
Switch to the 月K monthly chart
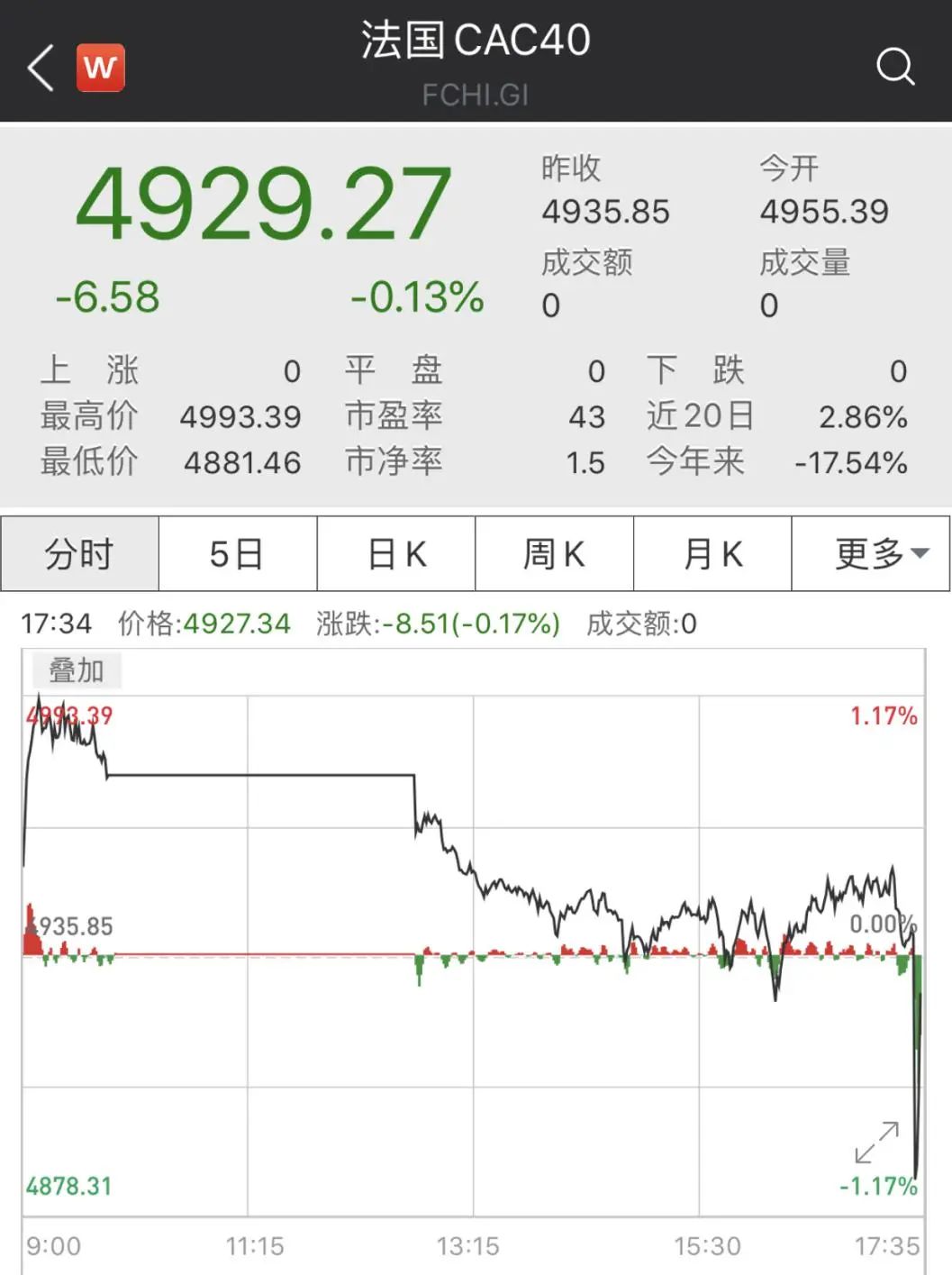tap(713, 554)
